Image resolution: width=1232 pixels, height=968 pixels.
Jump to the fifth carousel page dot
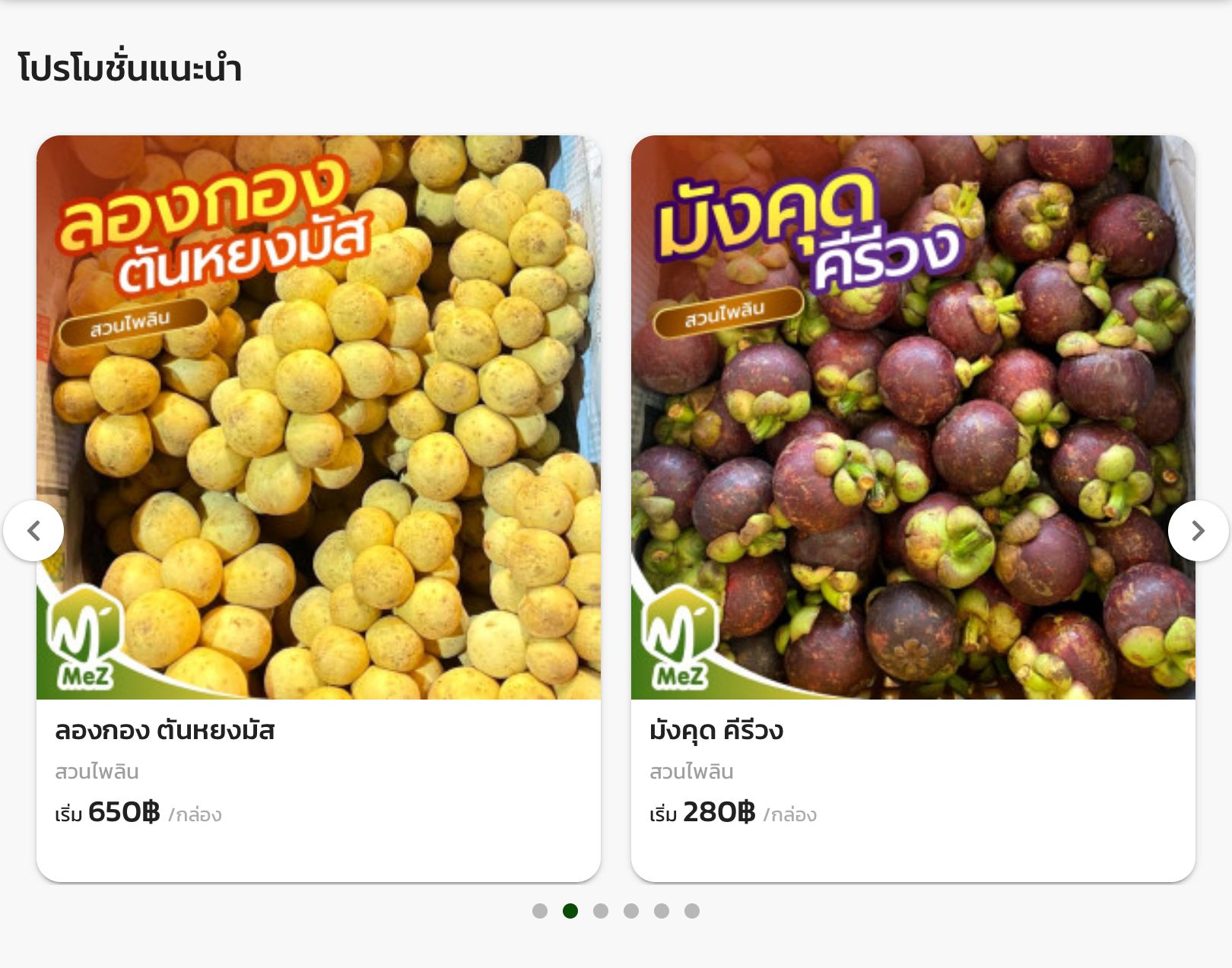click(662, 911)
